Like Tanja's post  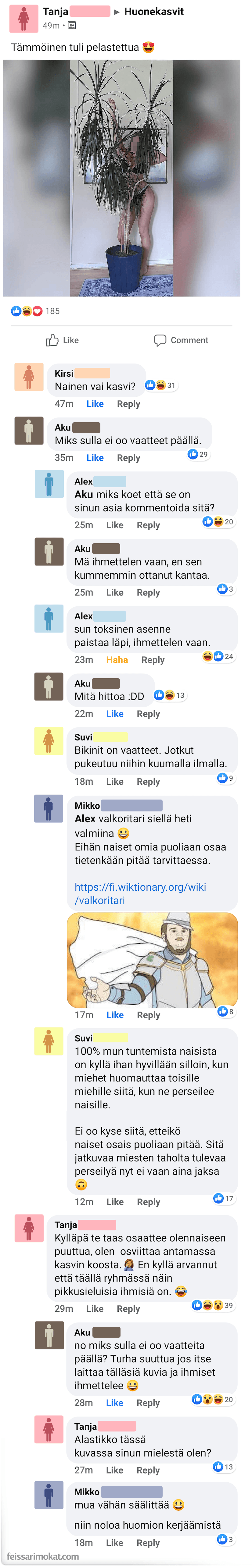point(63,340)
